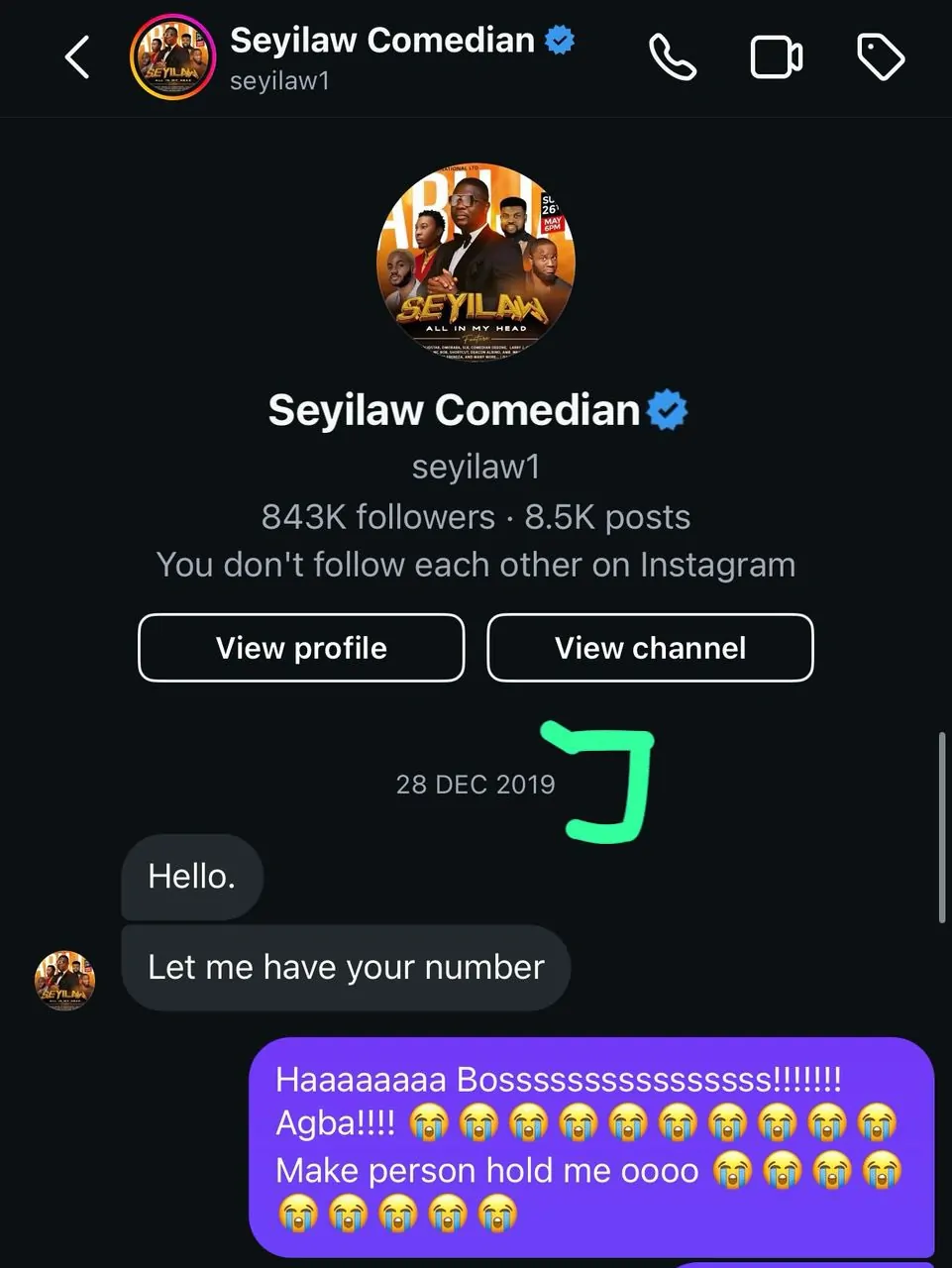952x1268 pixels.
Task: Tap the small avatar beside the message
Action: pos(65,980)
